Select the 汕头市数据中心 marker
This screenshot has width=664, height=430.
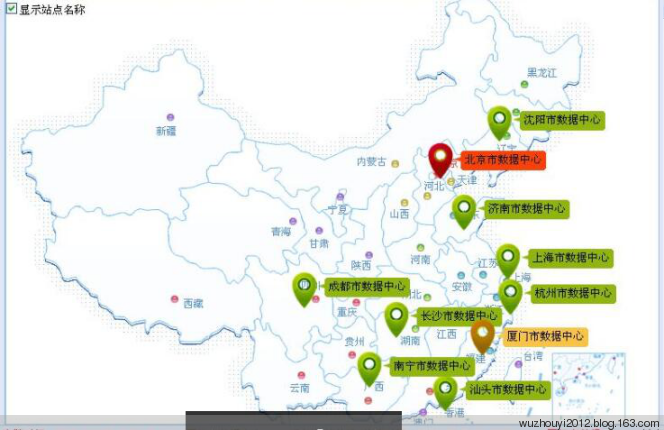(445, 389)
